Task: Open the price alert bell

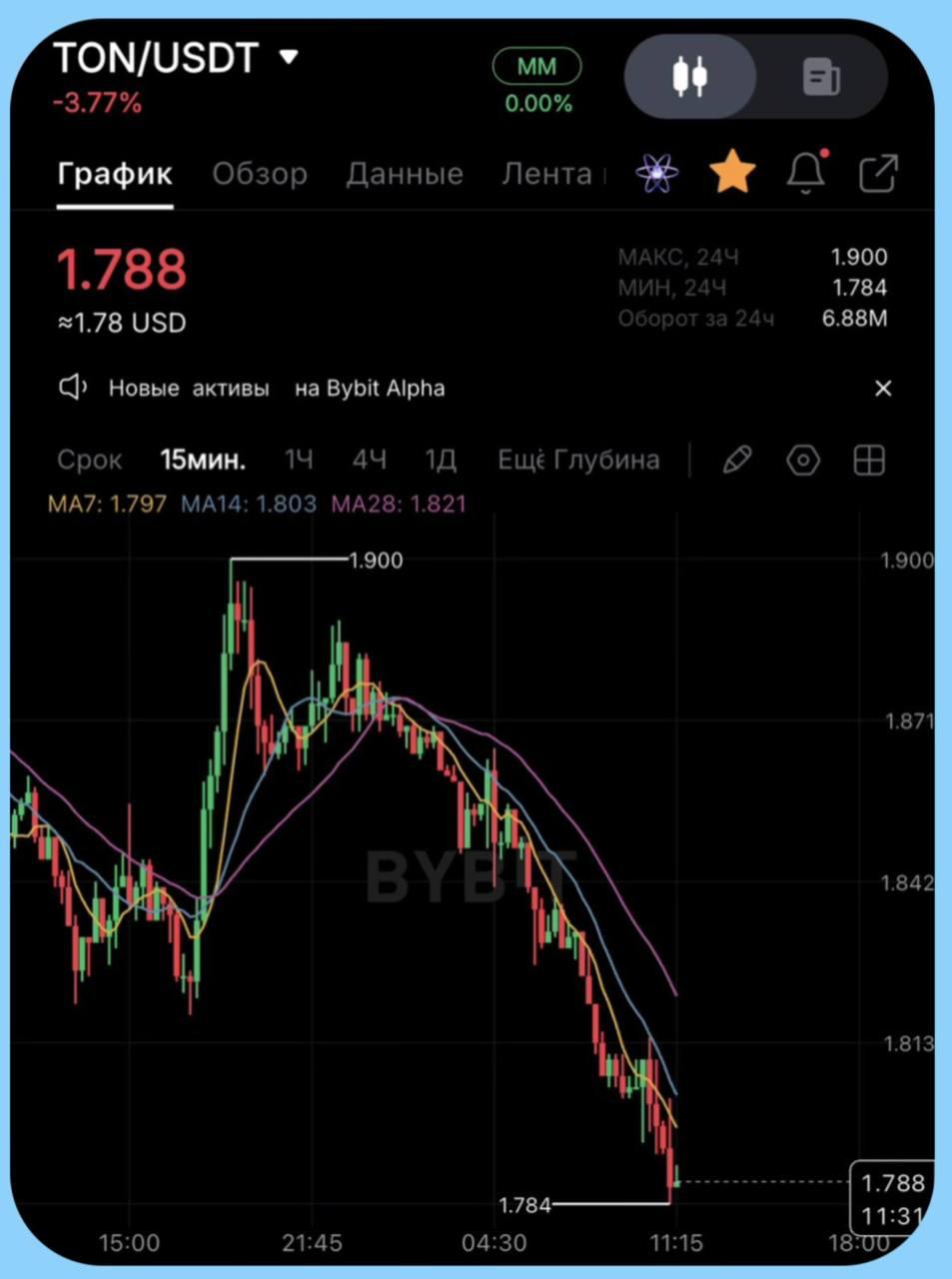Action: [x=806, y=173]
